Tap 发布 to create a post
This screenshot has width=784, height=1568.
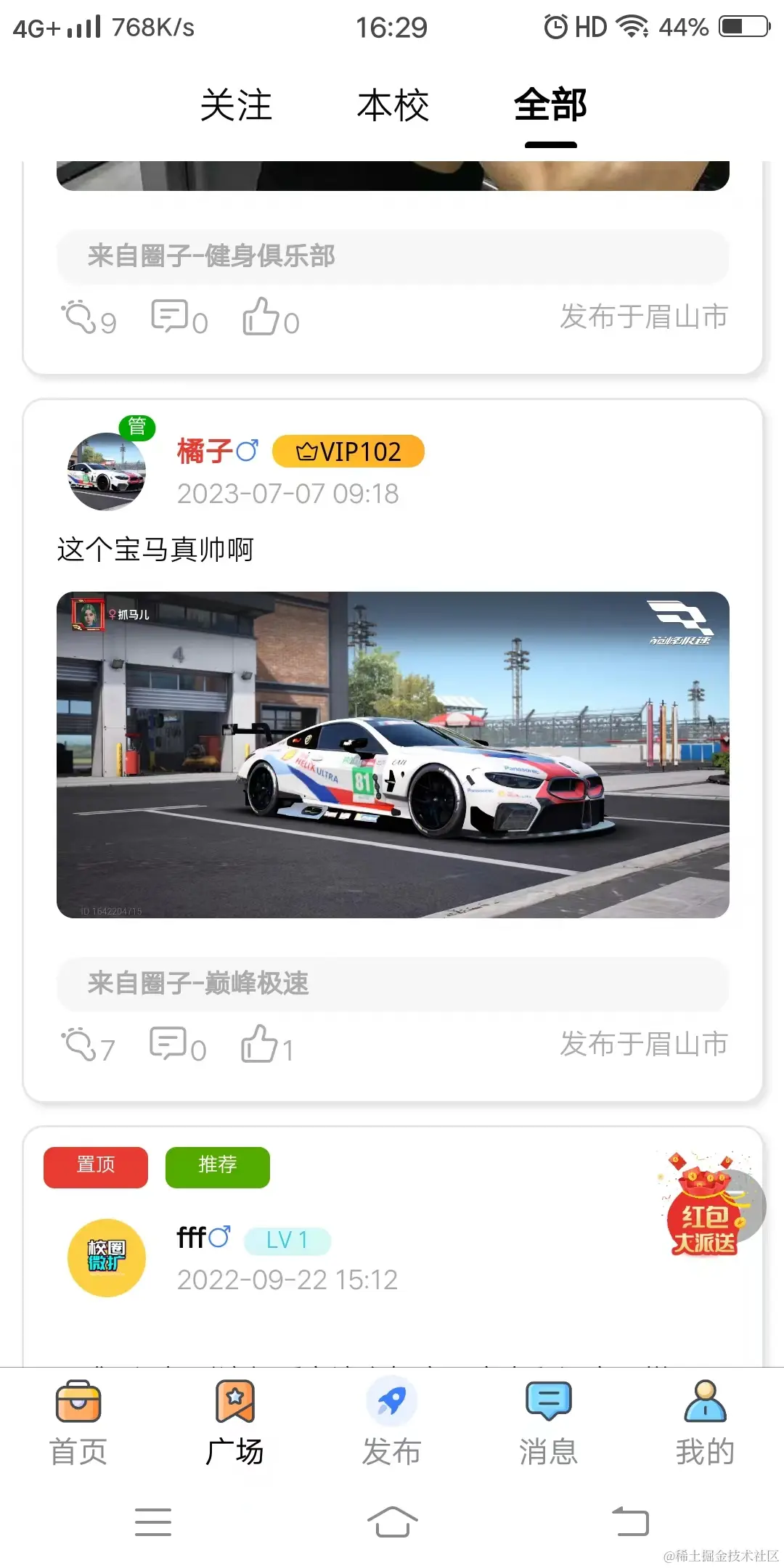click(391, 1423)
